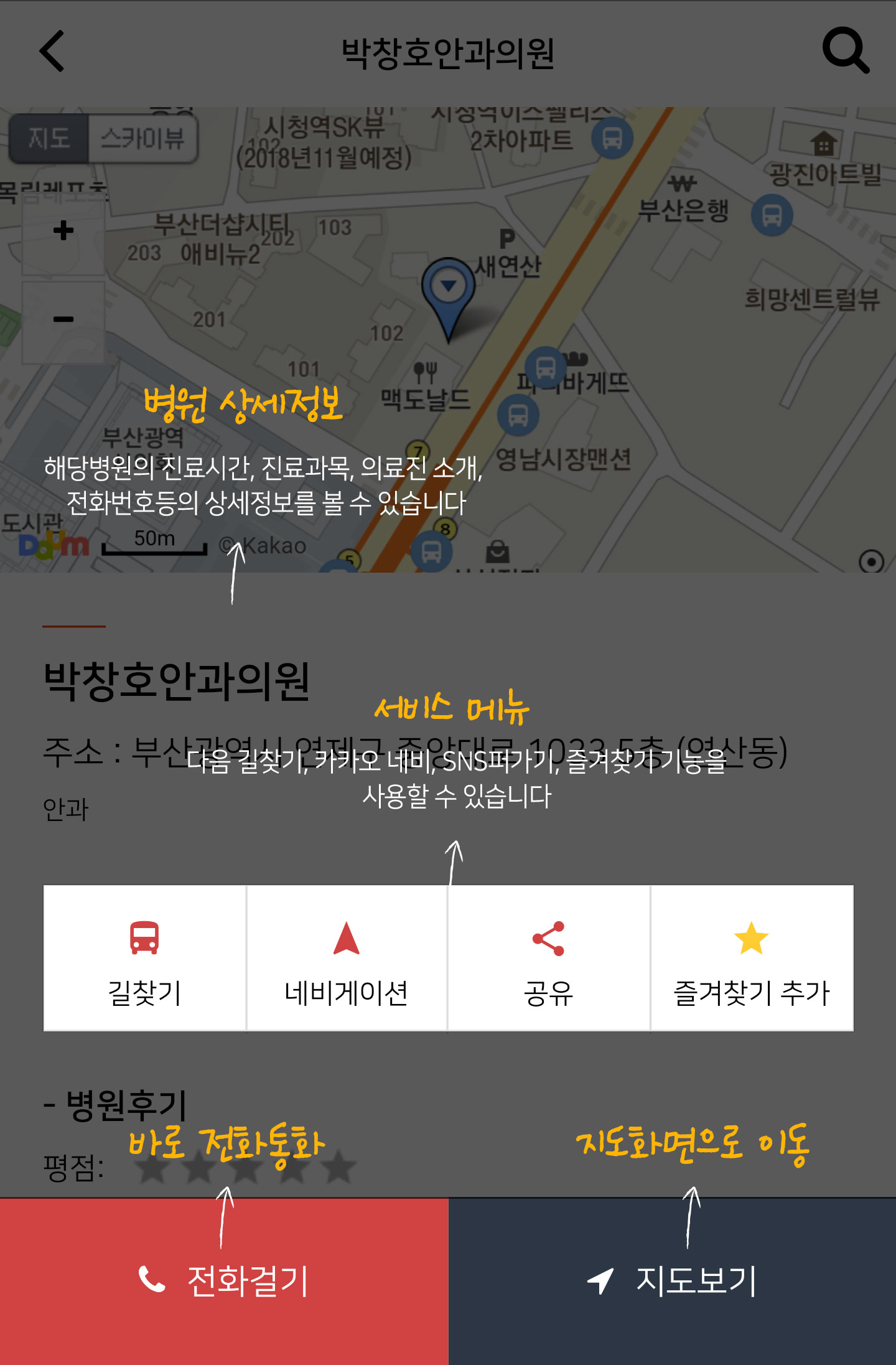This screenshot has width=896, height=1365.
Task: Open 지도보기 map screen
Action: pos(672,1281)
